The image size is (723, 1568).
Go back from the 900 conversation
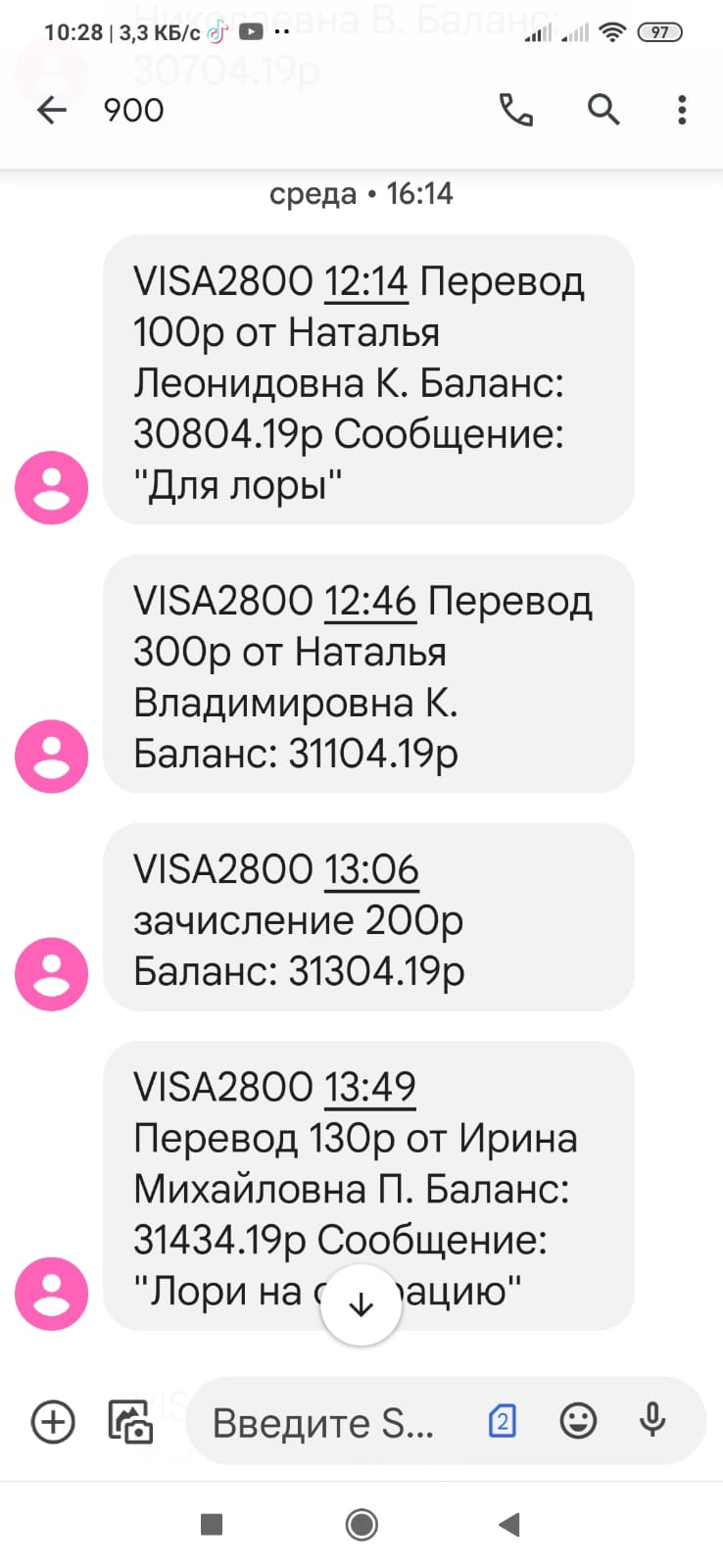51,110
